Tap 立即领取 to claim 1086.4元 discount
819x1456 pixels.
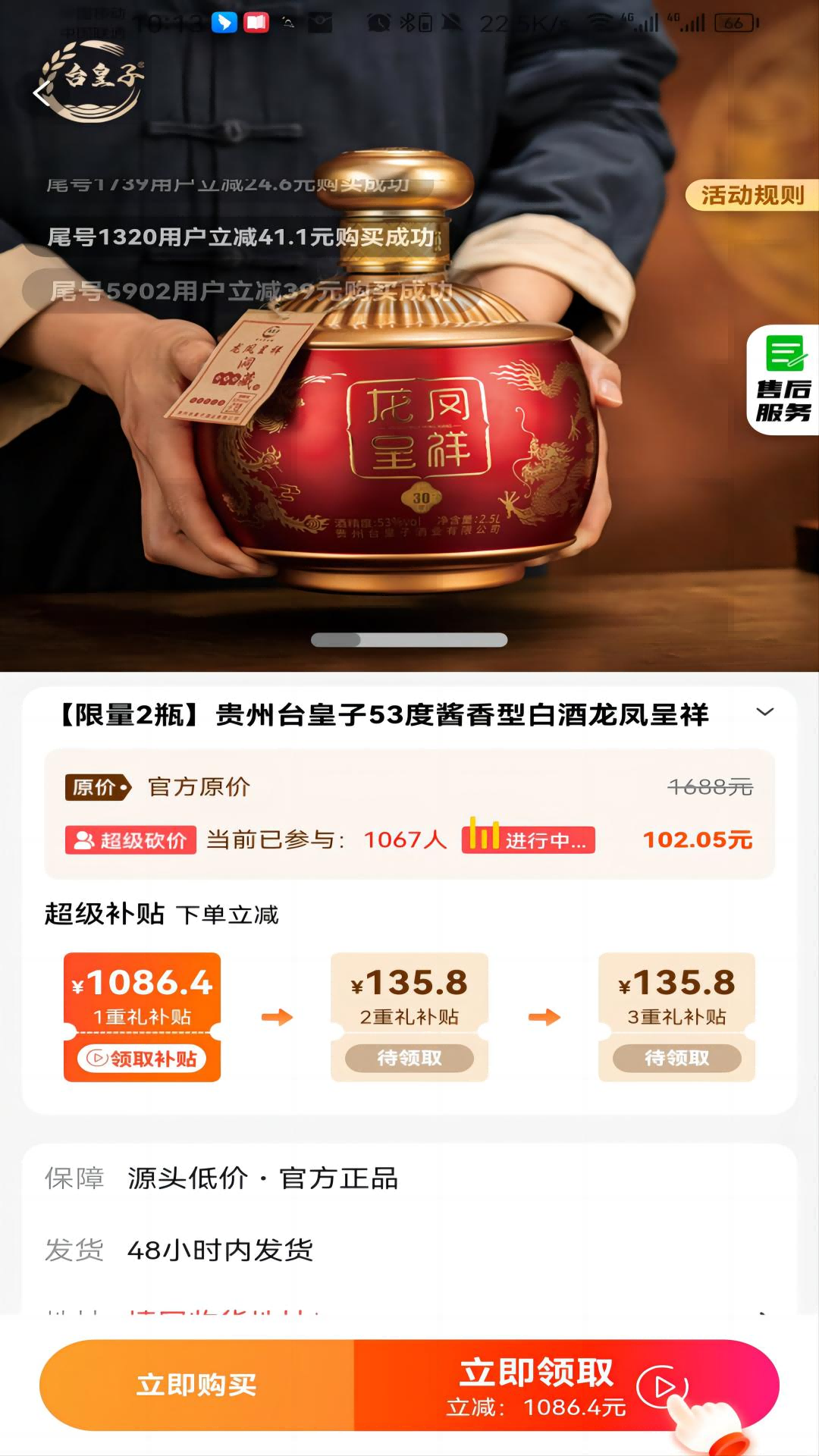tap(566, 1385)
